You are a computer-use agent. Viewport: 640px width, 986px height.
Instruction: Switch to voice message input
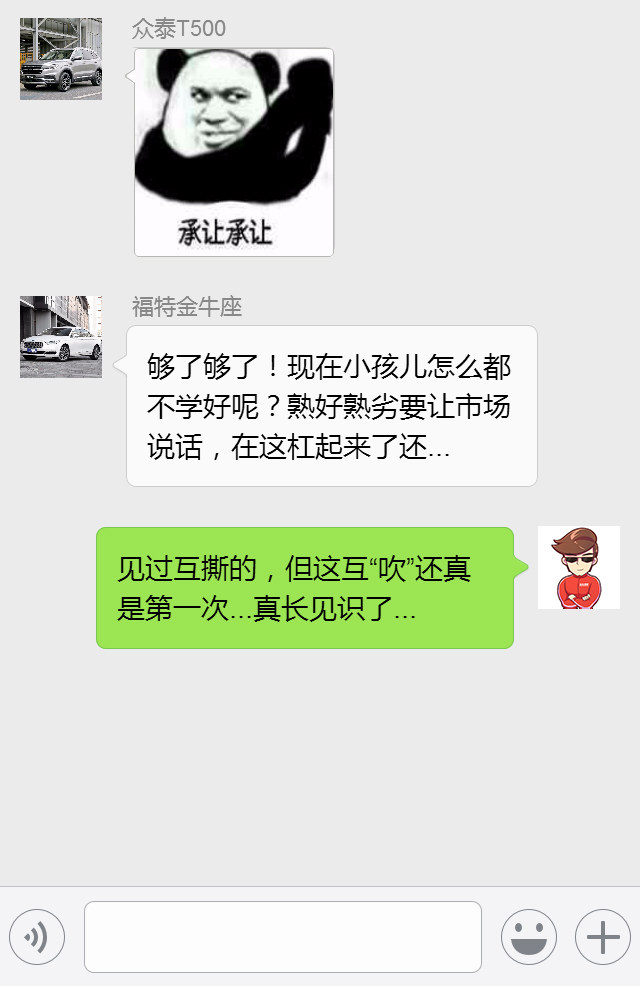37,937
